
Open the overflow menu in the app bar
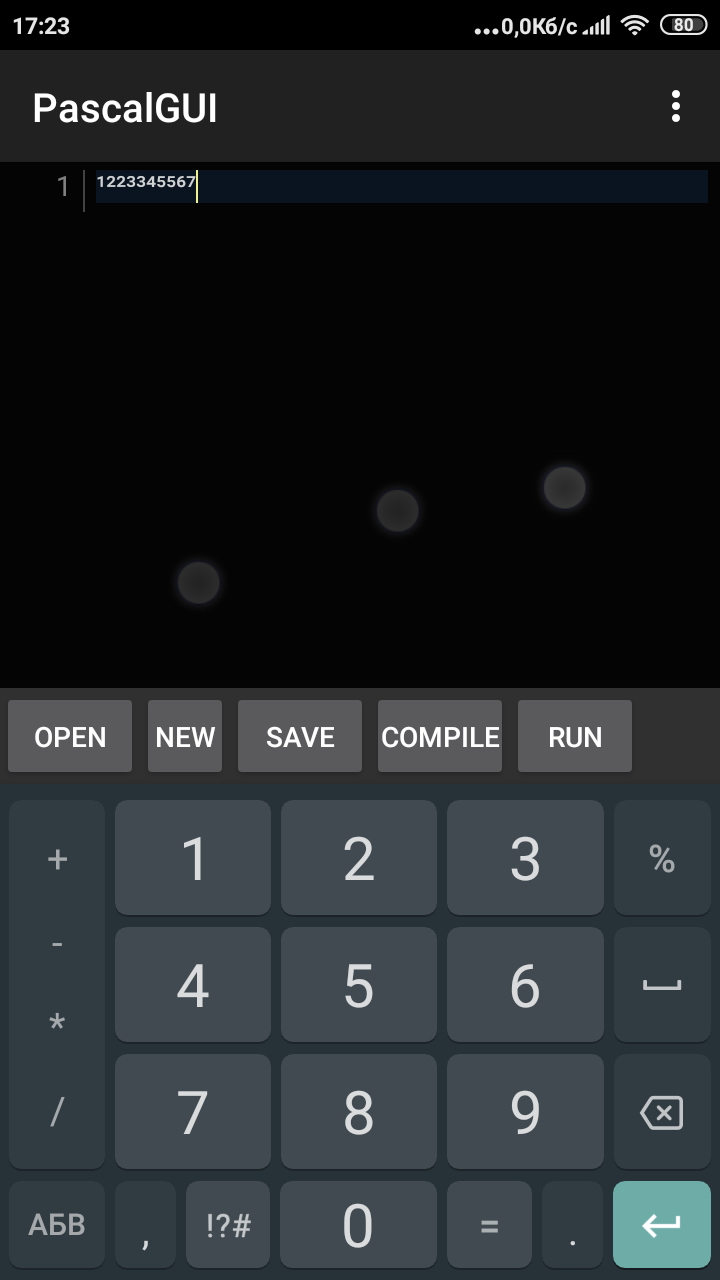pos(676,106)
